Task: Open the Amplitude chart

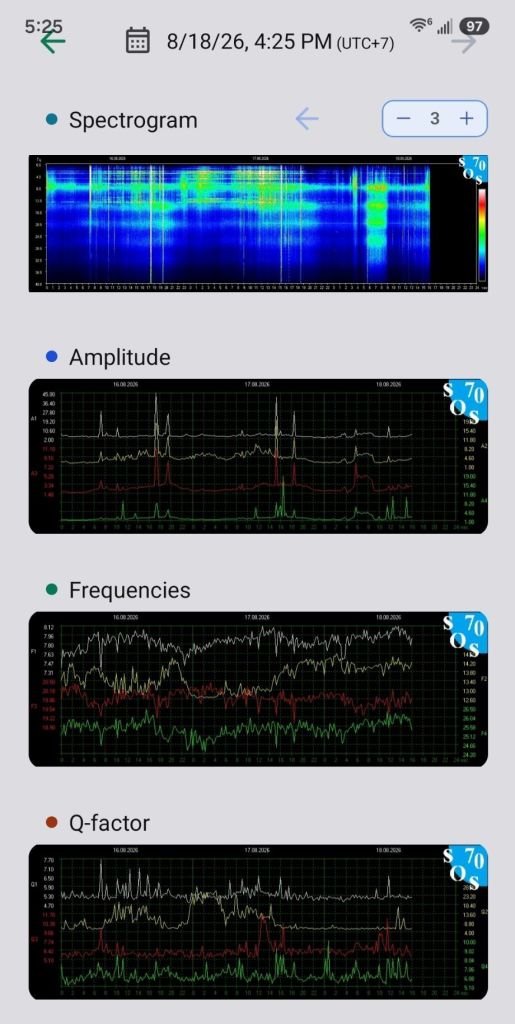Action: [258, 456]
